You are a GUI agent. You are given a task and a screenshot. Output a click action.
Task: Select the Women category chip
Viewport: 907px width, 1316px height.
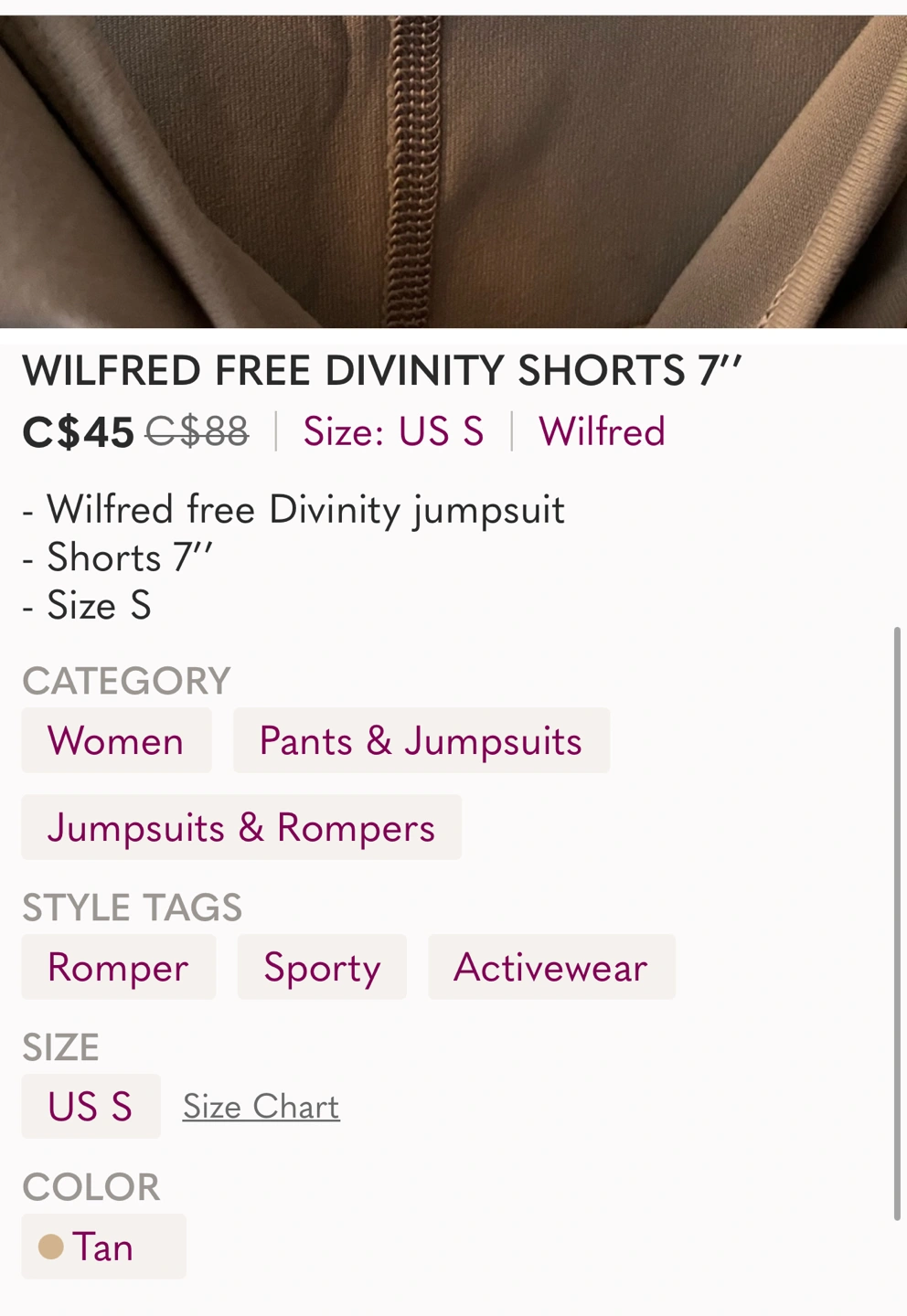coord(116,740)
